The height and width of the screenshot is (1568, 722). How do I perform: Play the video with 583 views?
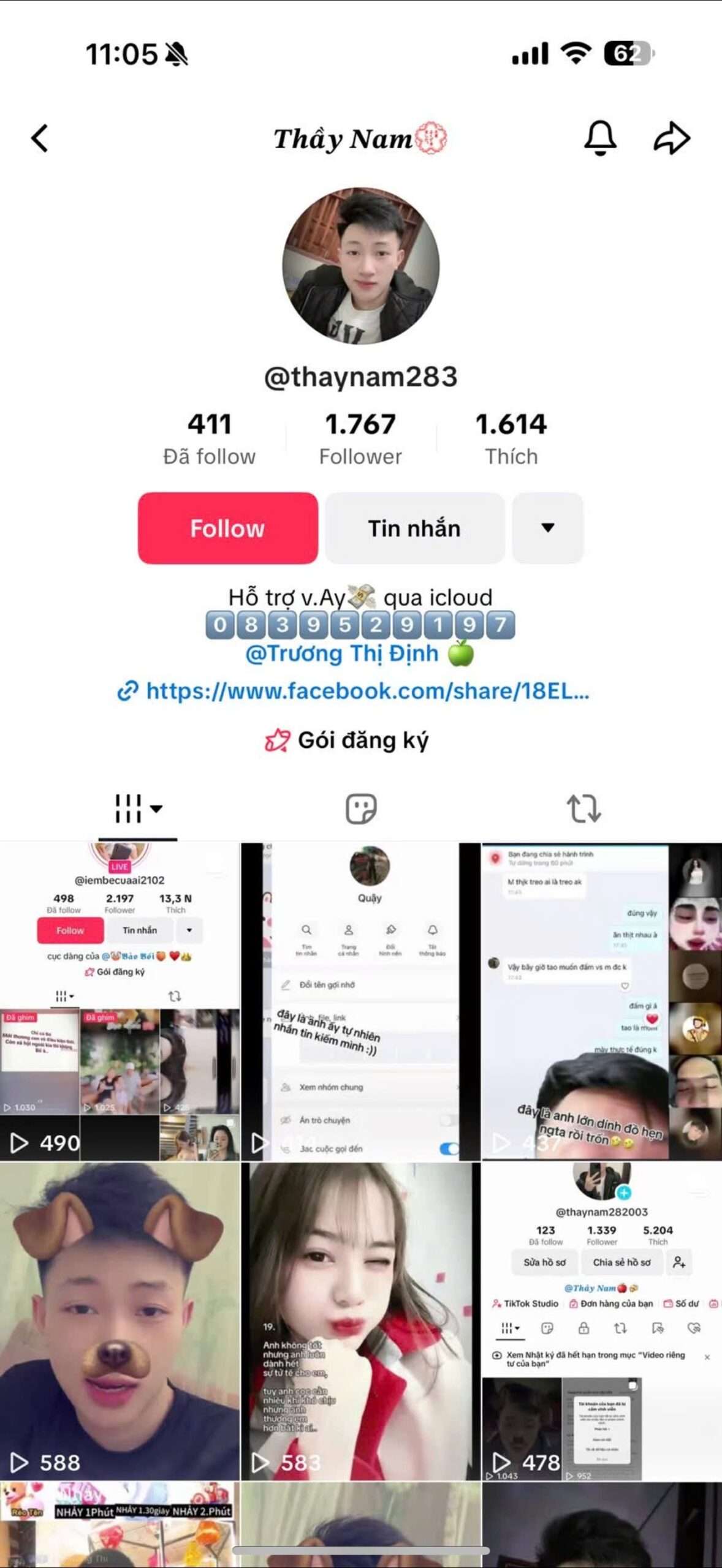tap(361, 1322)
